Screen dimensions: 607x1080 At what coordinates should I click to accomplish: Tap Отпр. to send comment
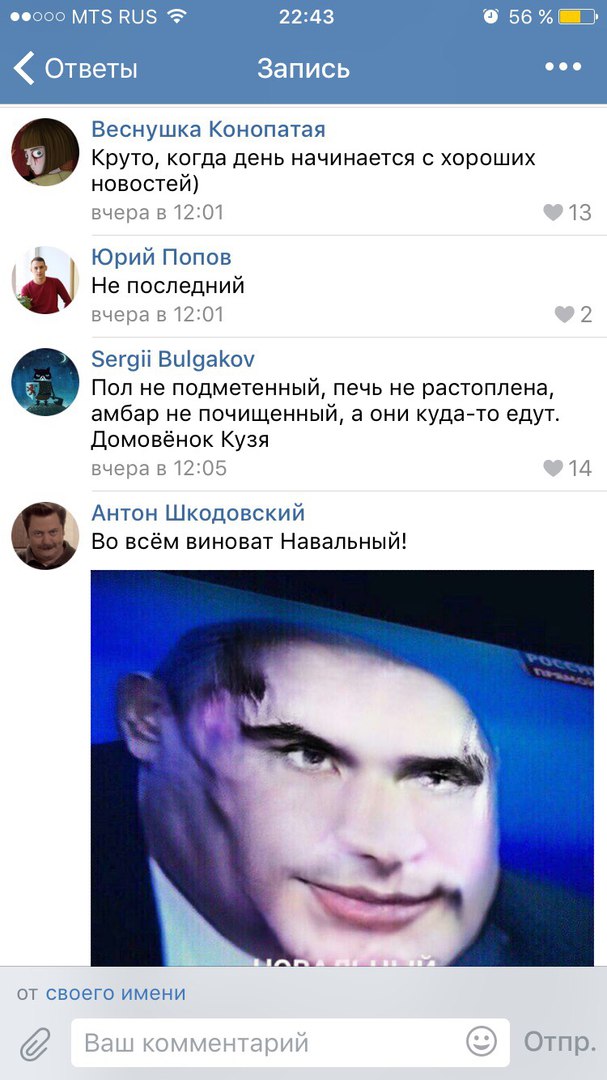[x=559, y=1043]
